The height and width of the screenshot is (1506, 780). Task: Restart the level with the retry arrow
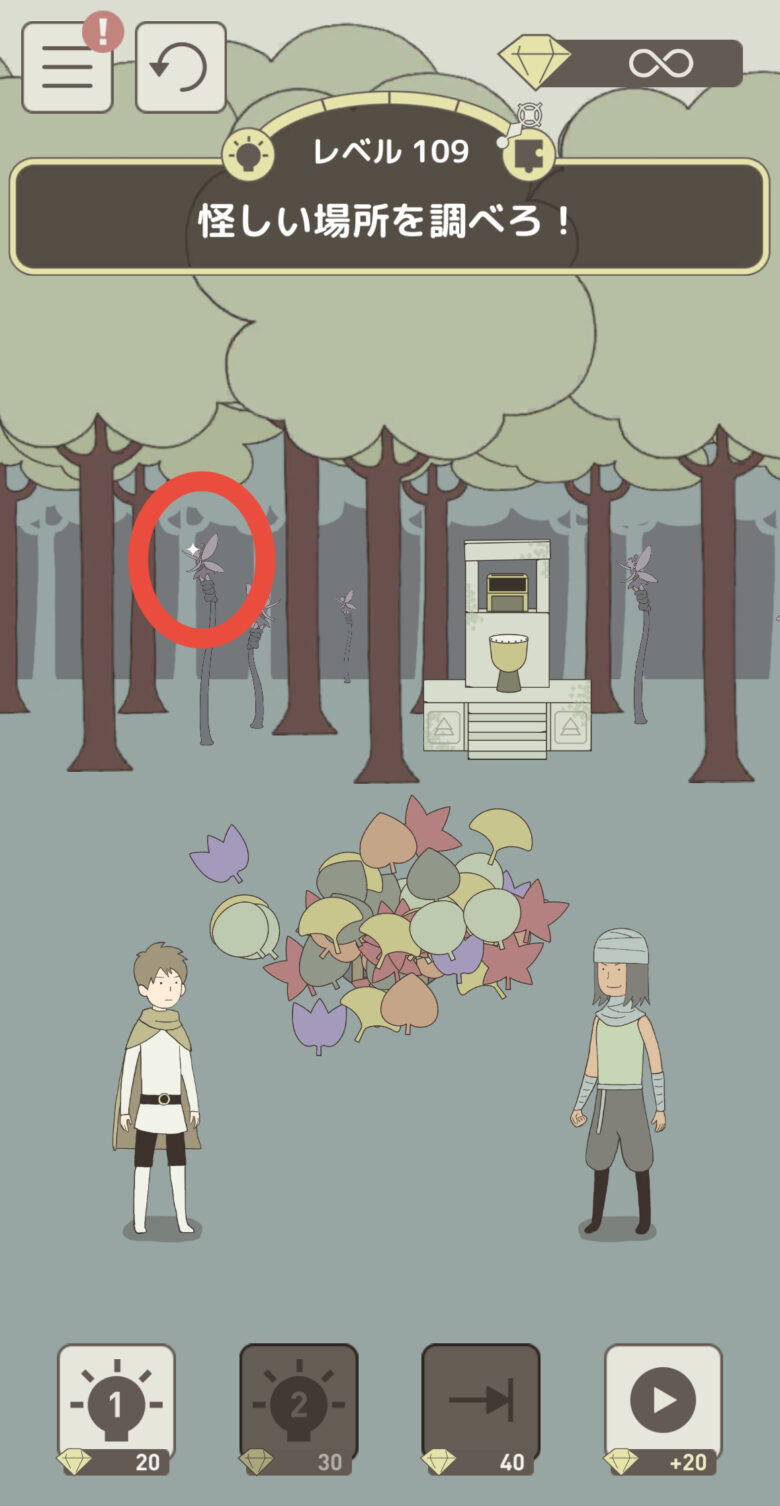[180, 67]
